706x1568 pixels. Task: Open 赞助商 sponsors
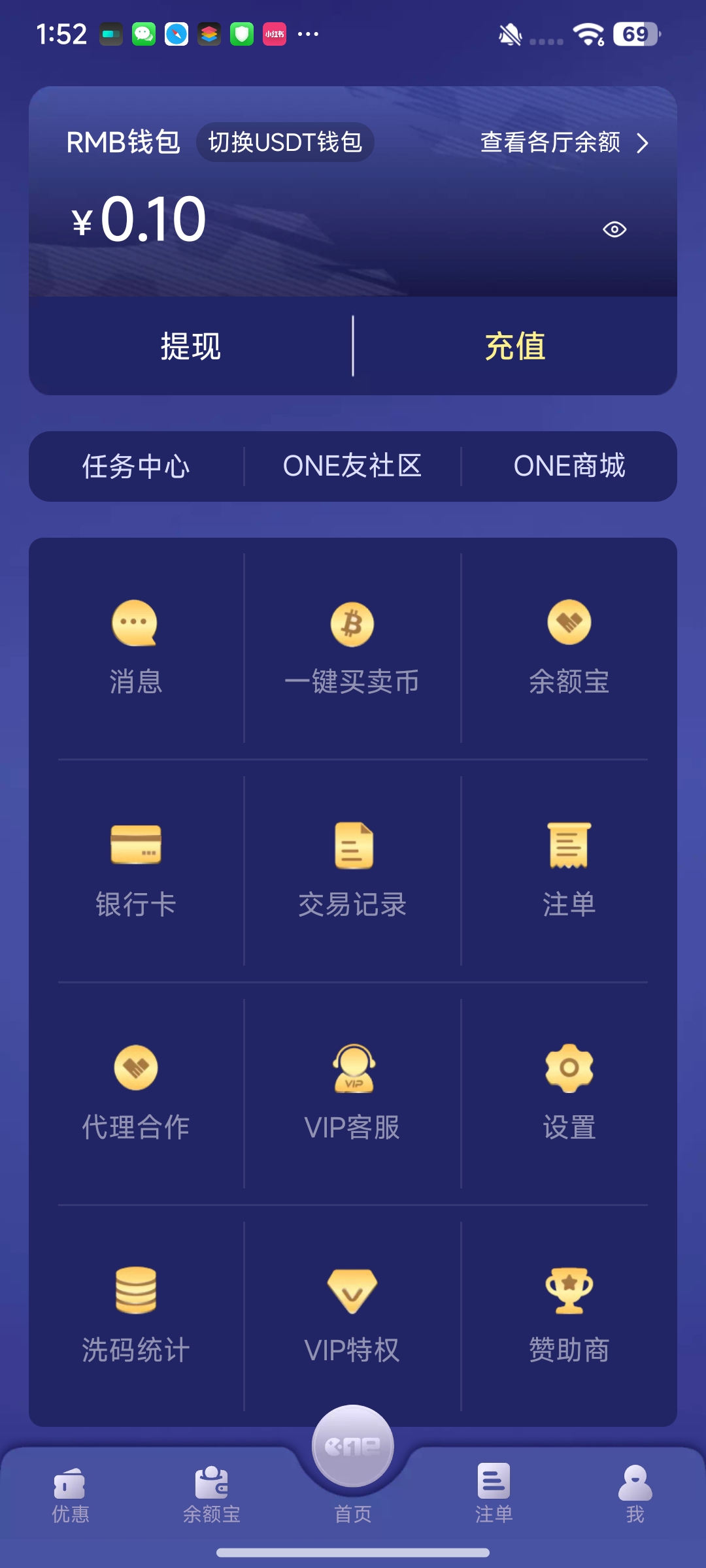[x=569, y=1315]
